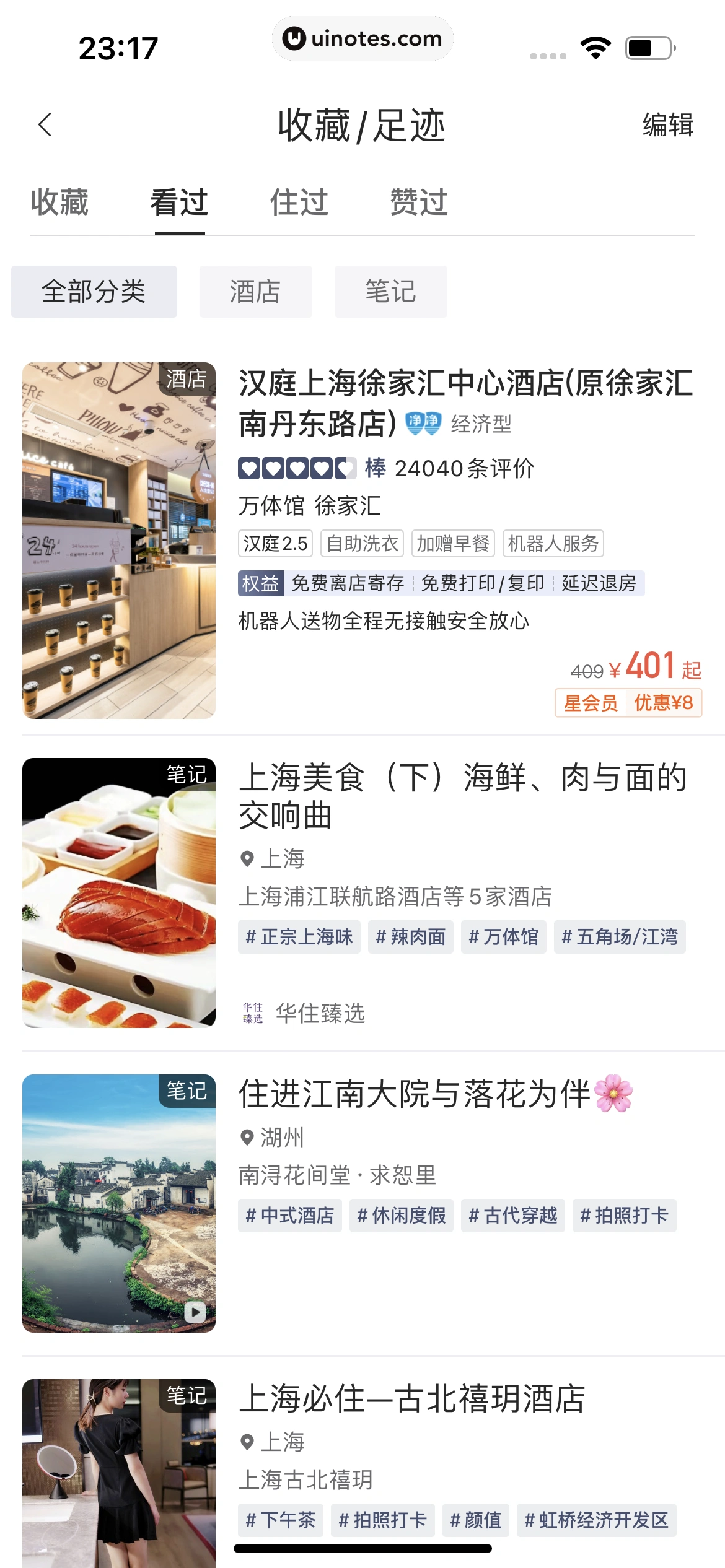Screen dimensions: 725x1568
Task: Tap the #下午茶 hashtag
Action: (x=281, y=1520)
